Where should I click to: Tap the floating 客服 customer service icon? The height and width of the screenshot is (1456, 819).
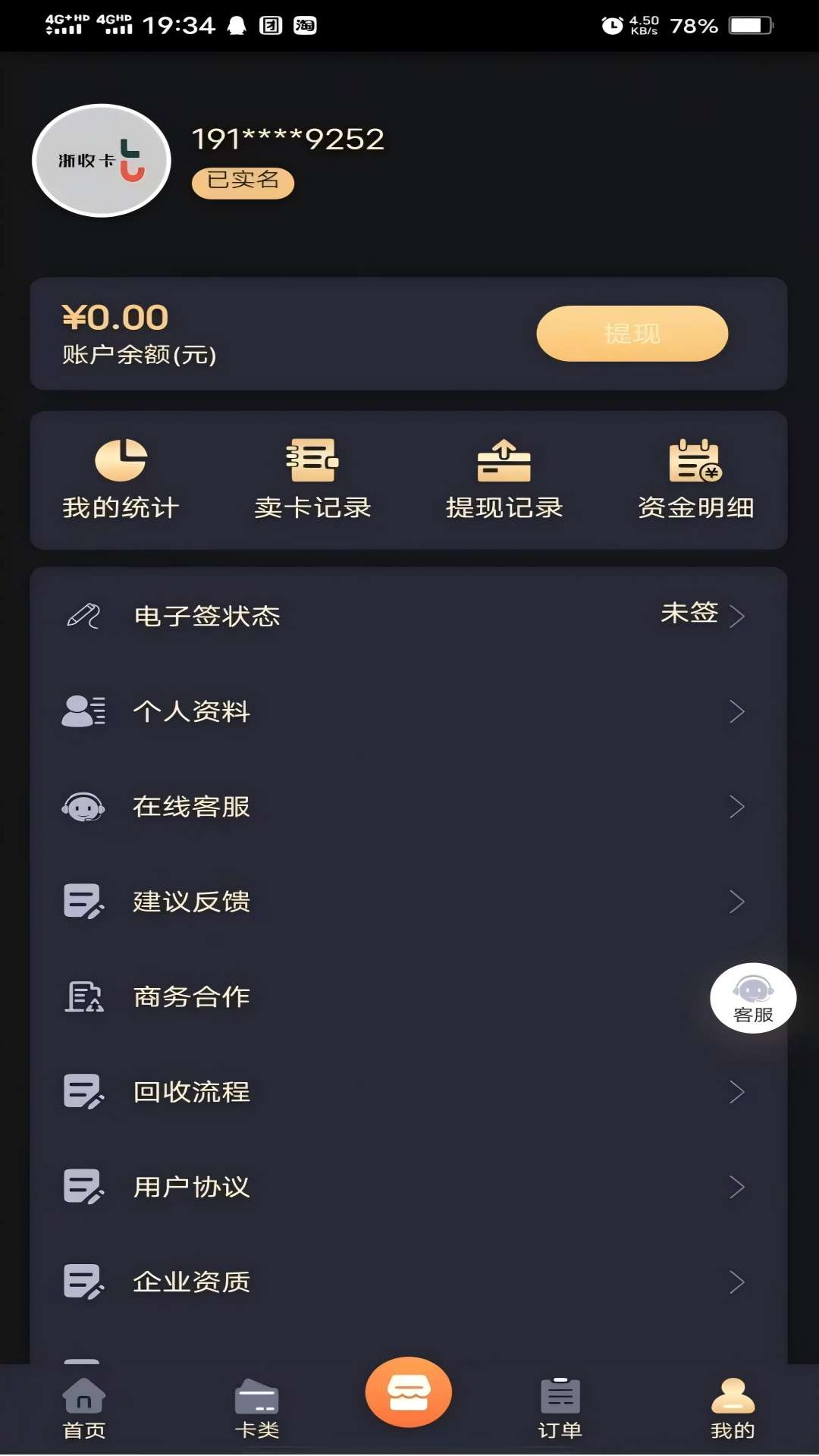(x=752, y=996)
